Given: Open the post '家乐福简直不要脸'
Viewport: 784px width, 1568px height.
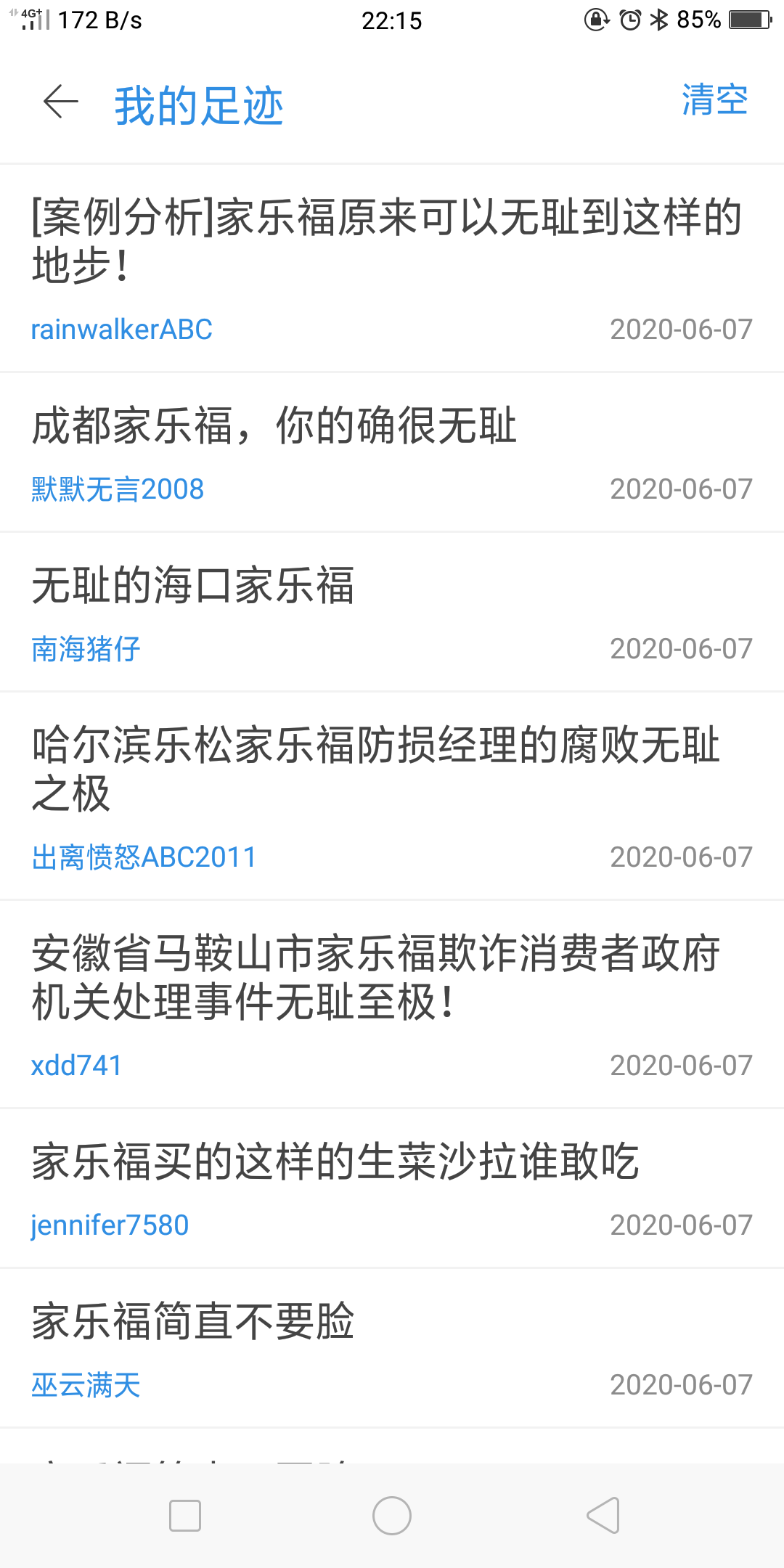Looking at the screenshot, I should pos(193,1321).
